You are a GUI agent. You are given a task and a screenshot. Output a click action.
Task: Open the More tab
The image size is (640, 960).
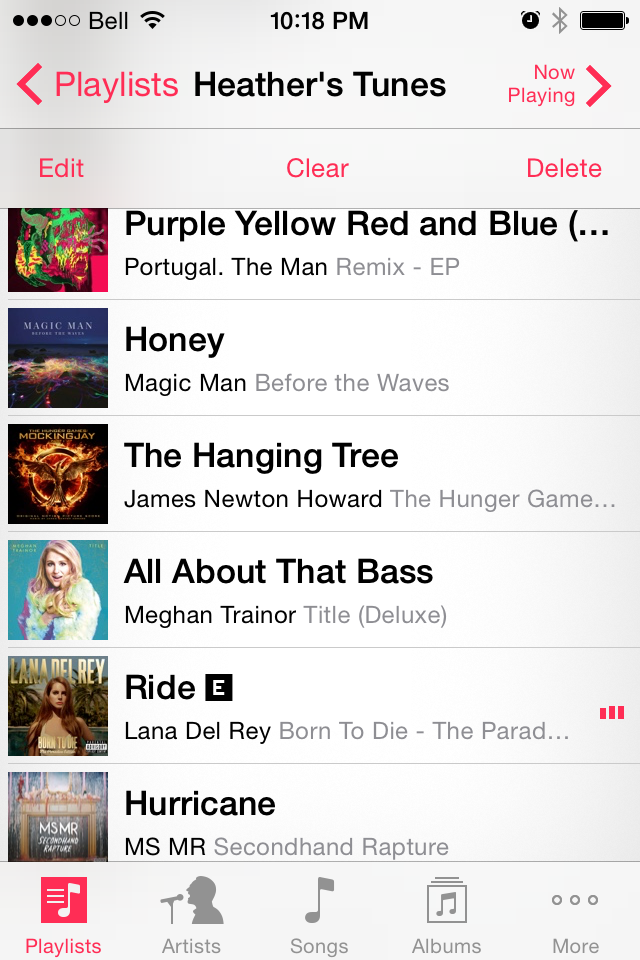[x=575, y=914]
